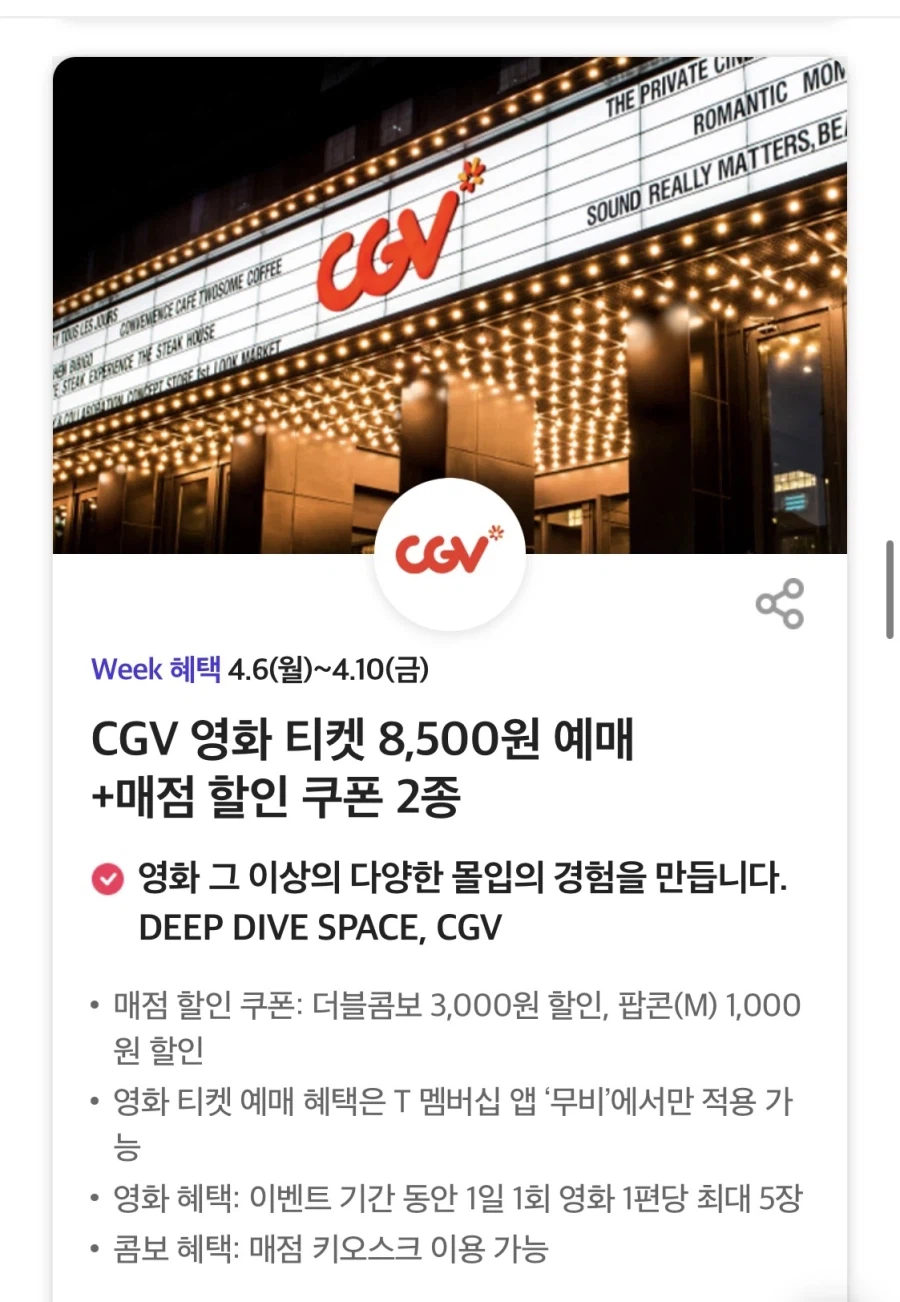Select the date range 4.6(월)~4.10(금)
900x1302 pixels.
tap(330, 669)
